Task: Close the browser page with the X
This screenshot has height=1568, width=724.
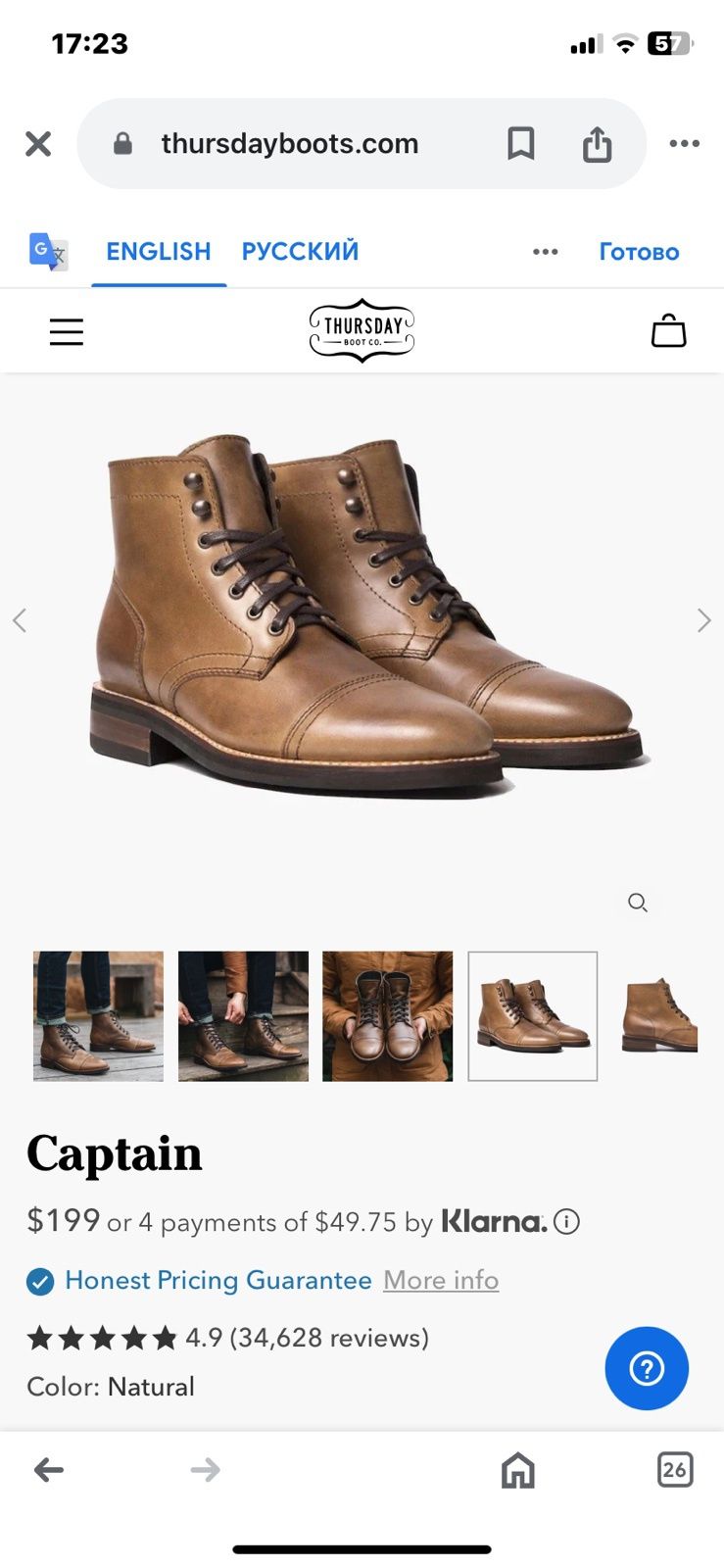Action: coord(38,144)
